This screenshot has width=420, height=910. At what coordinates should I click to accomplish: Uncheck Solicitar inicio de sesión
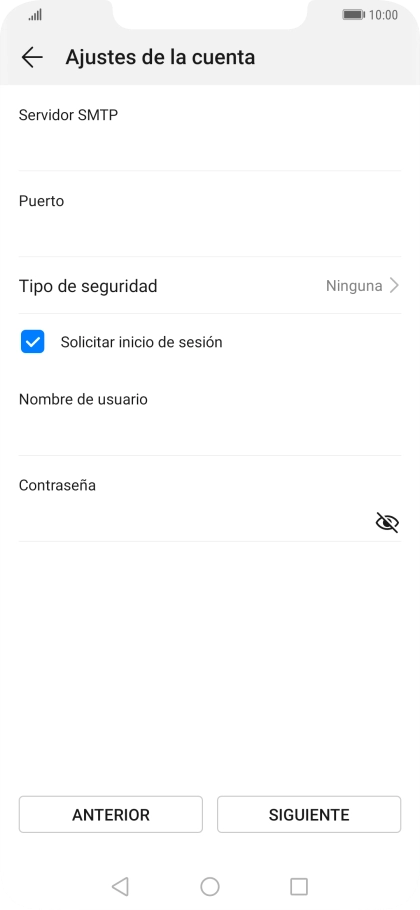pyautogui.click(x=32, y=342)
